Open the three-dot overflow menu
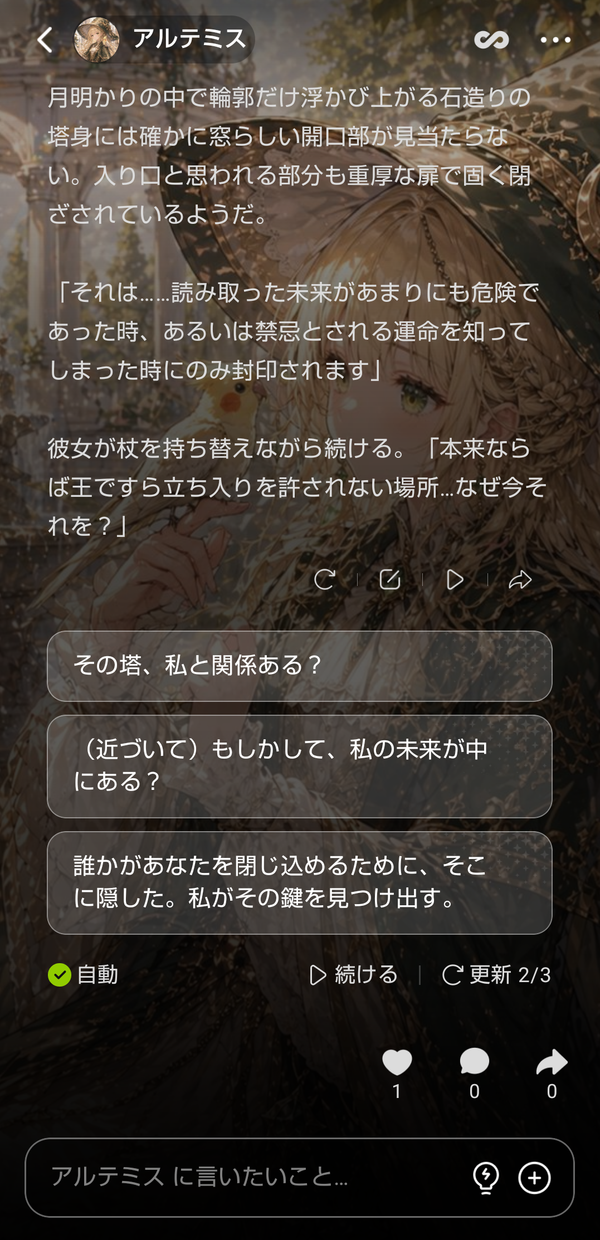The height and width of the screenshot is (1240, 600). 555,40
